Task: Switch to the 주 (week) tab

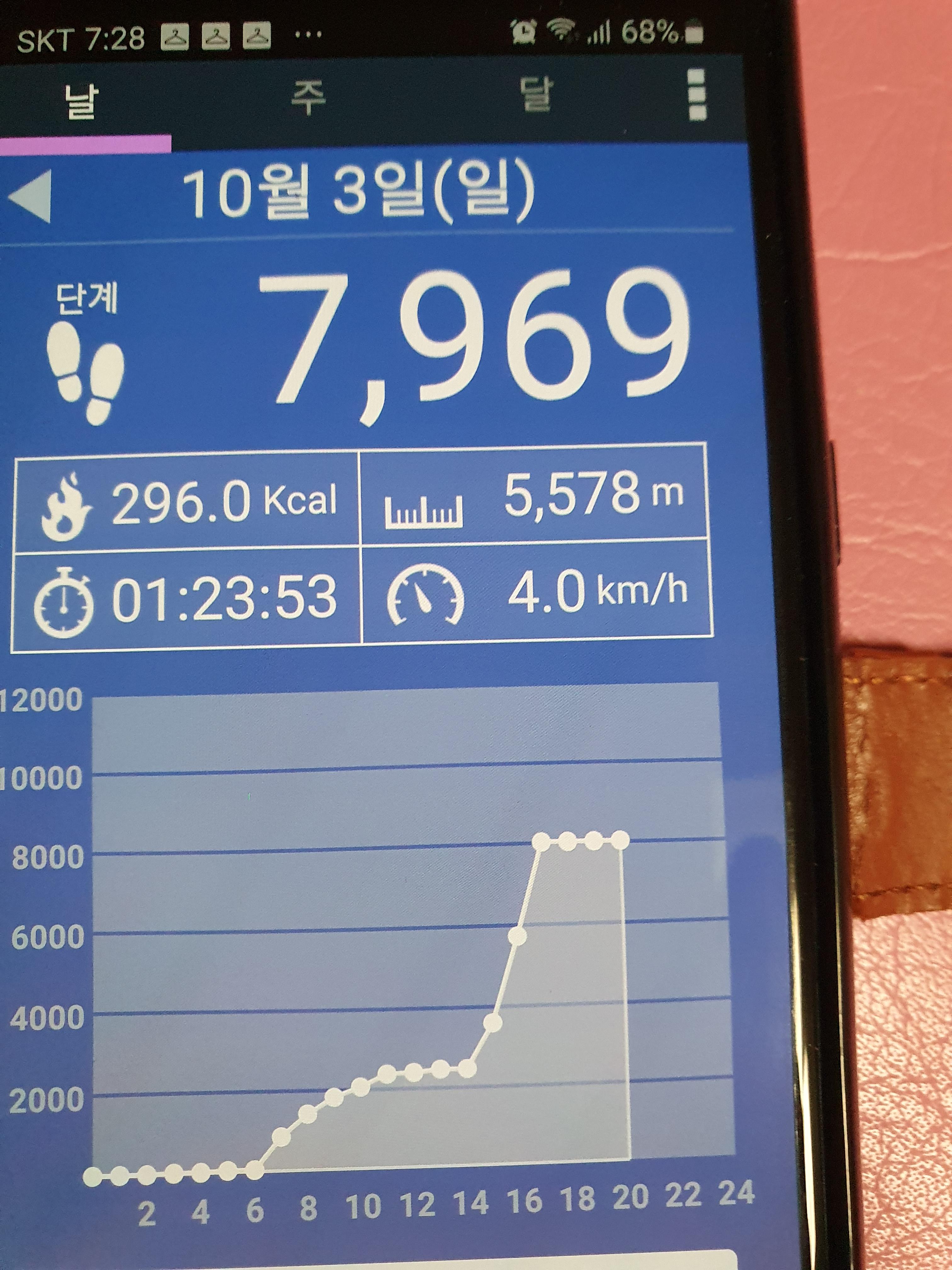Action: (308, 98)
